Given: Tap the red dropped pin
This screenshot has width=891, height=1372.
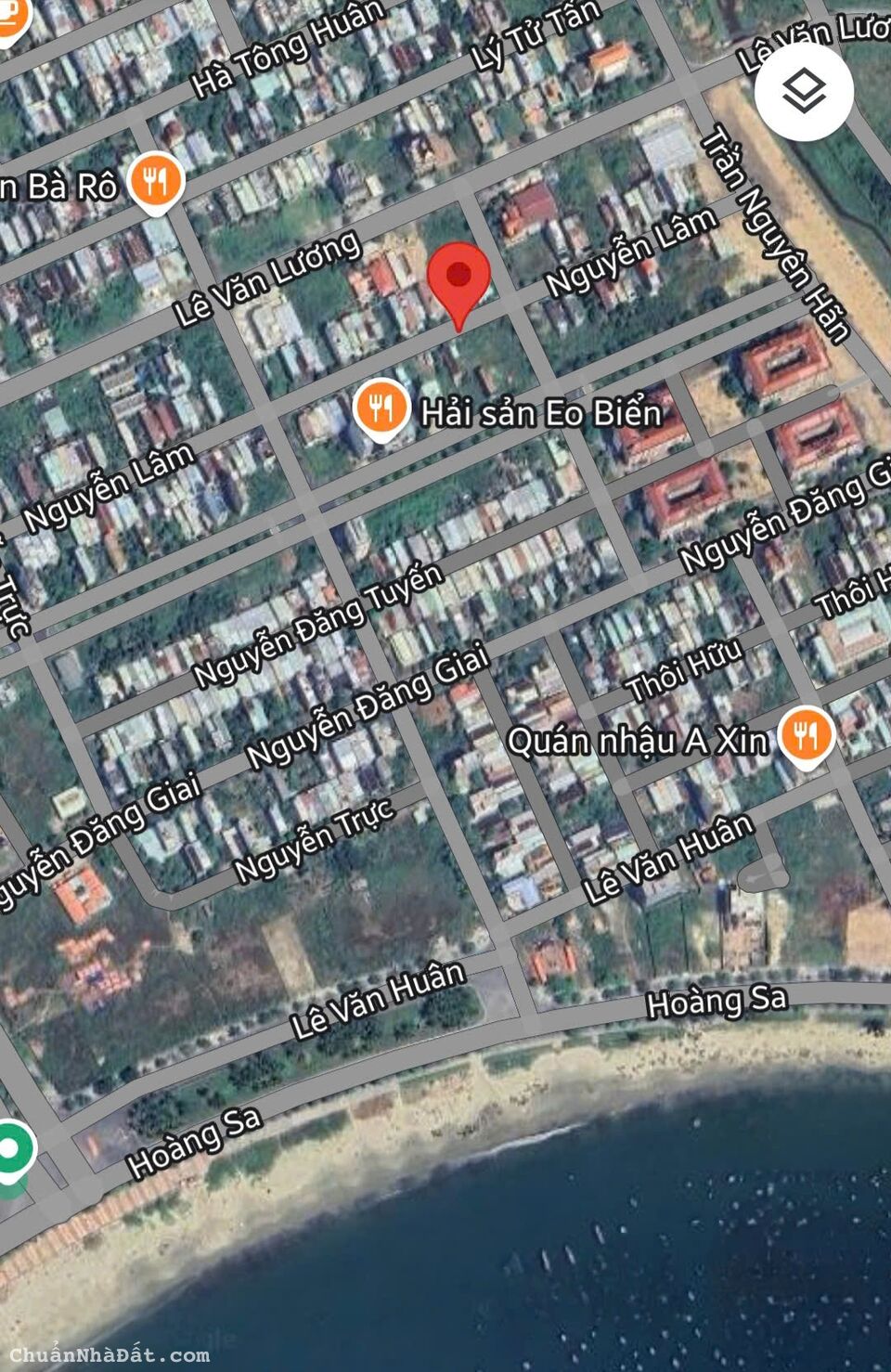Looking at the screenshot, I should pyautogui.click(x=459, y=278).
